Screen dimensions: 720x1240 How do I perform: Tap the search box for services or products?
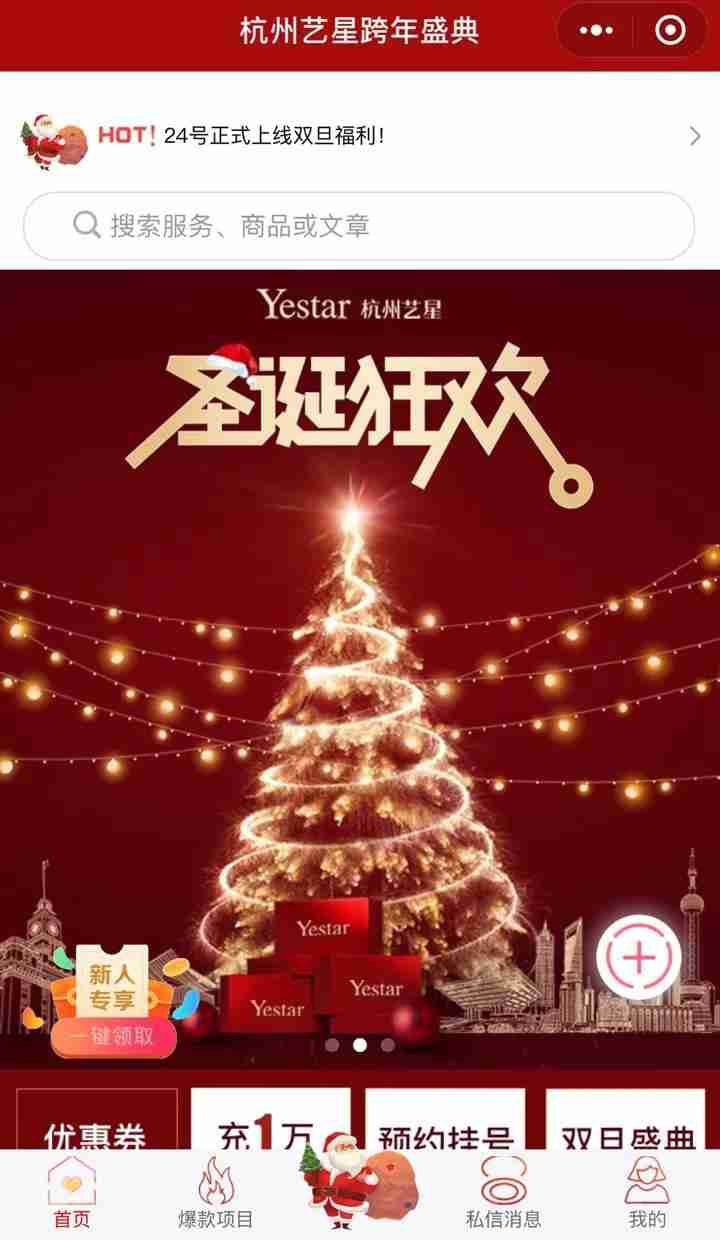point(358,226)
